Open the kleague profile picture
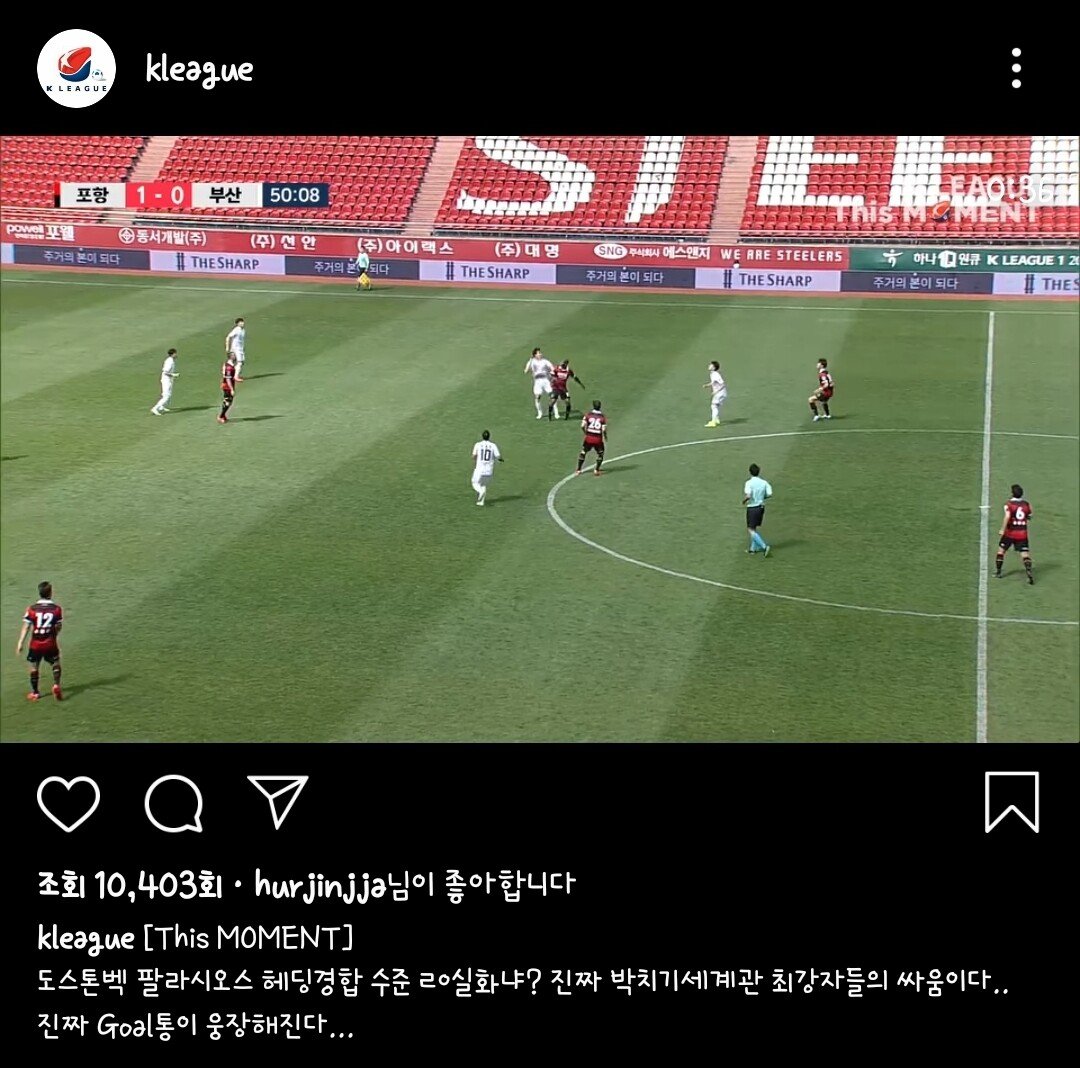The image size is (1080, 1068). click(76, 69)
